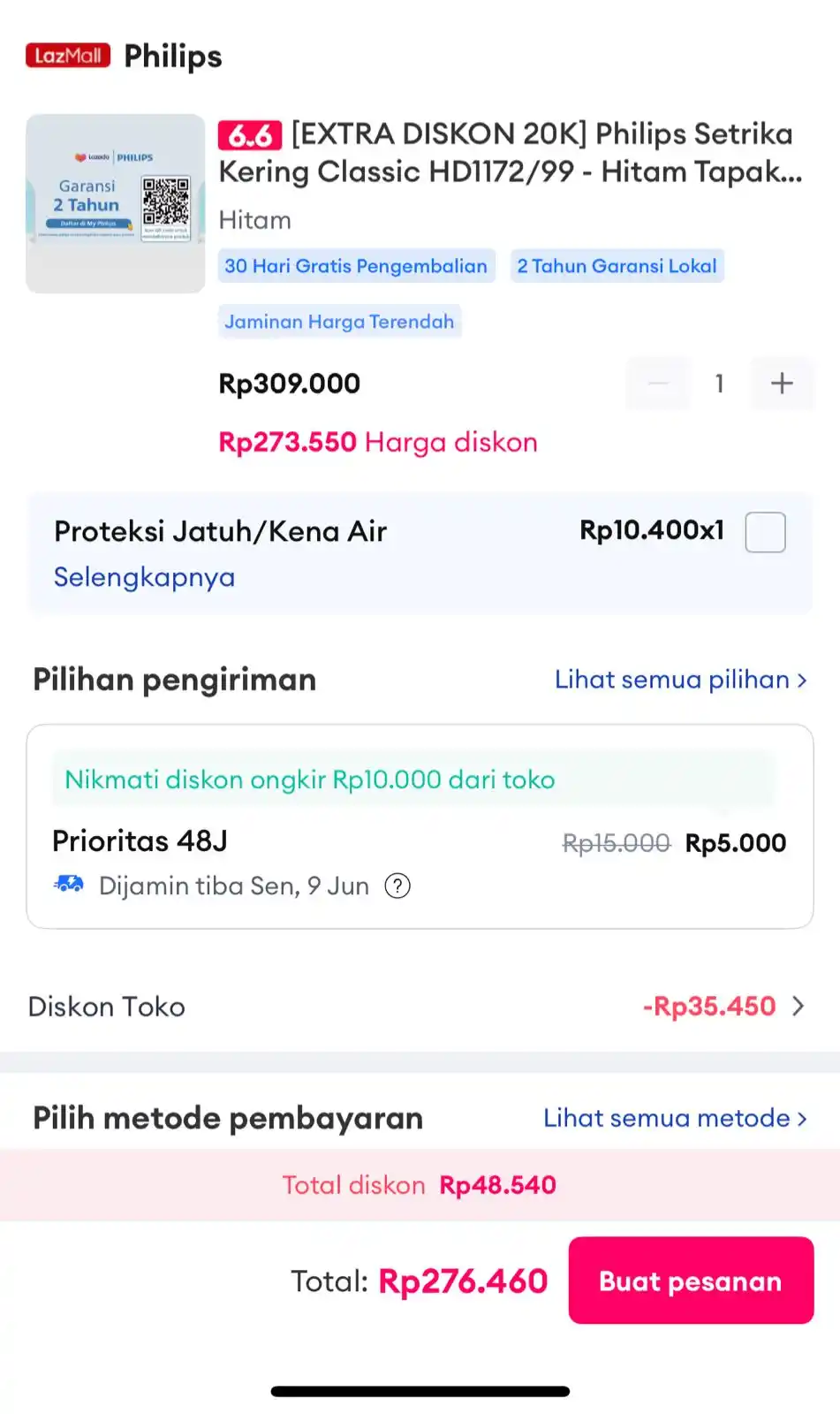Select the 2 Tahun Garansi Lokal badge

coord(617,266)
